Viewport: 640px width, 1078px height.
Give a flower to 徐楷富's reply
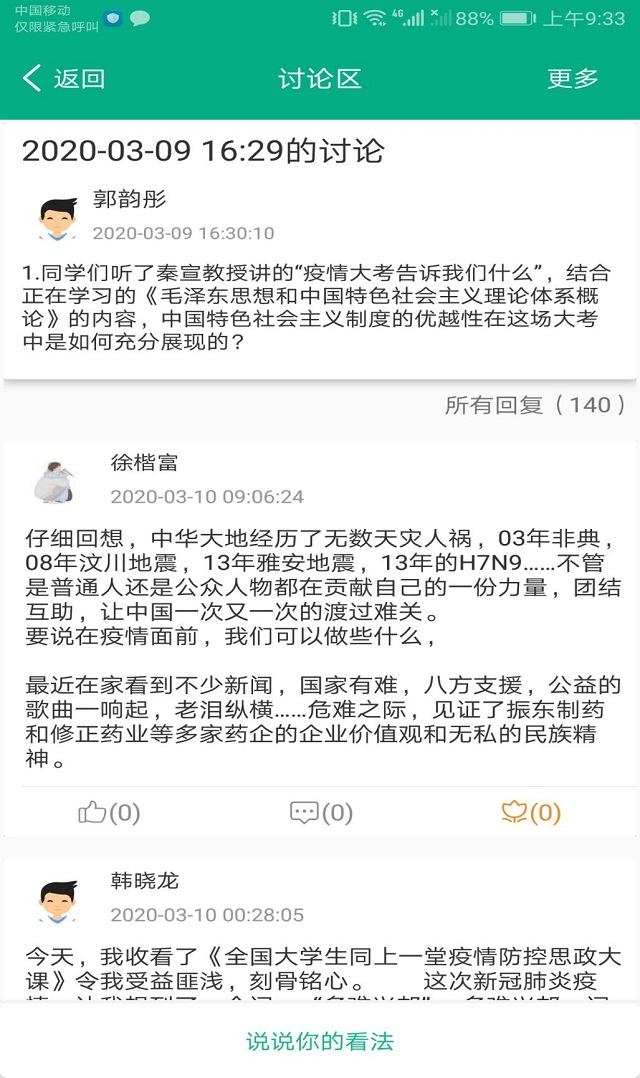click(531, 813)
